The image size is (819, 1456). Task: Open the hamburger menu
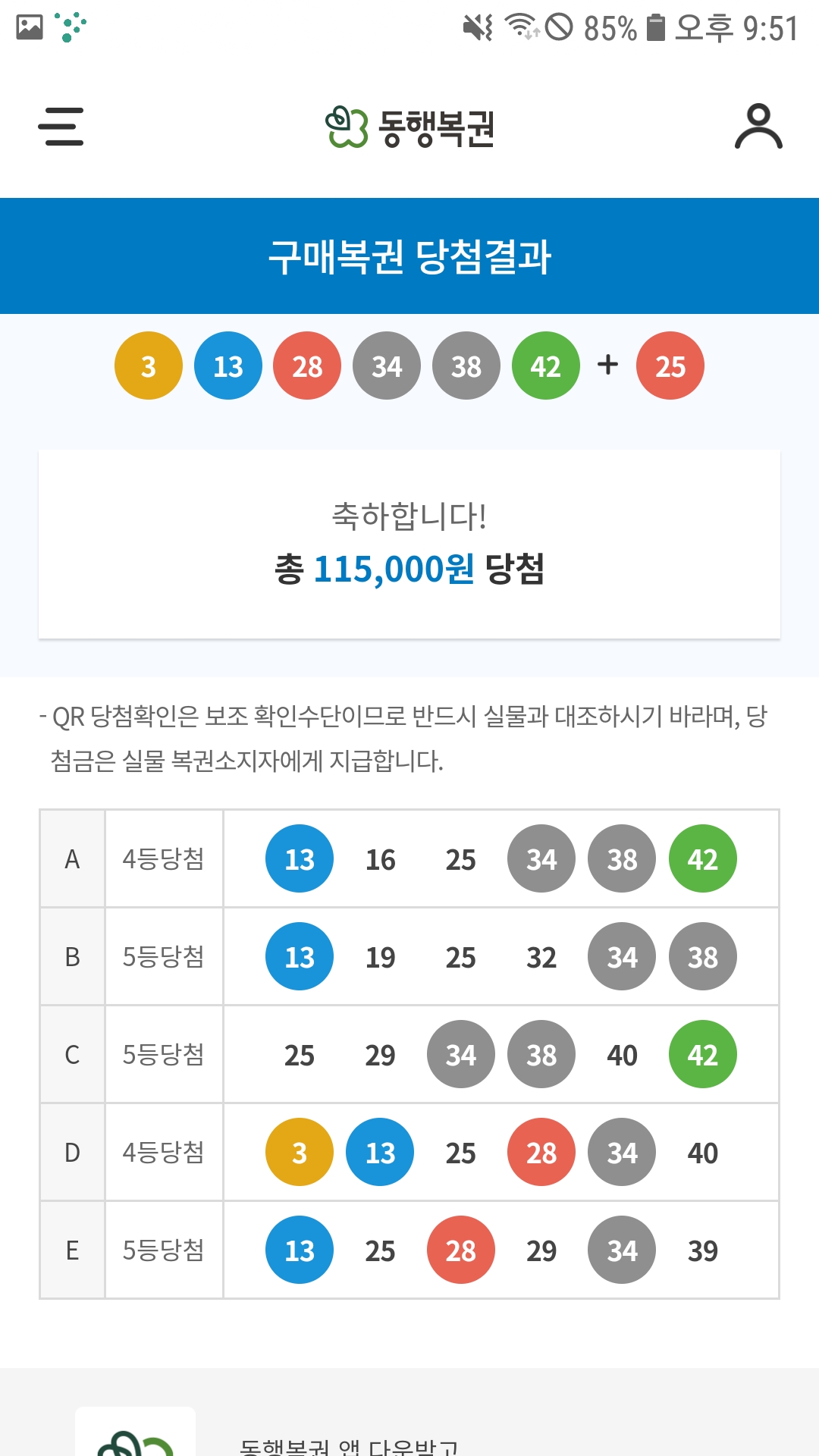tap(61, 126)
